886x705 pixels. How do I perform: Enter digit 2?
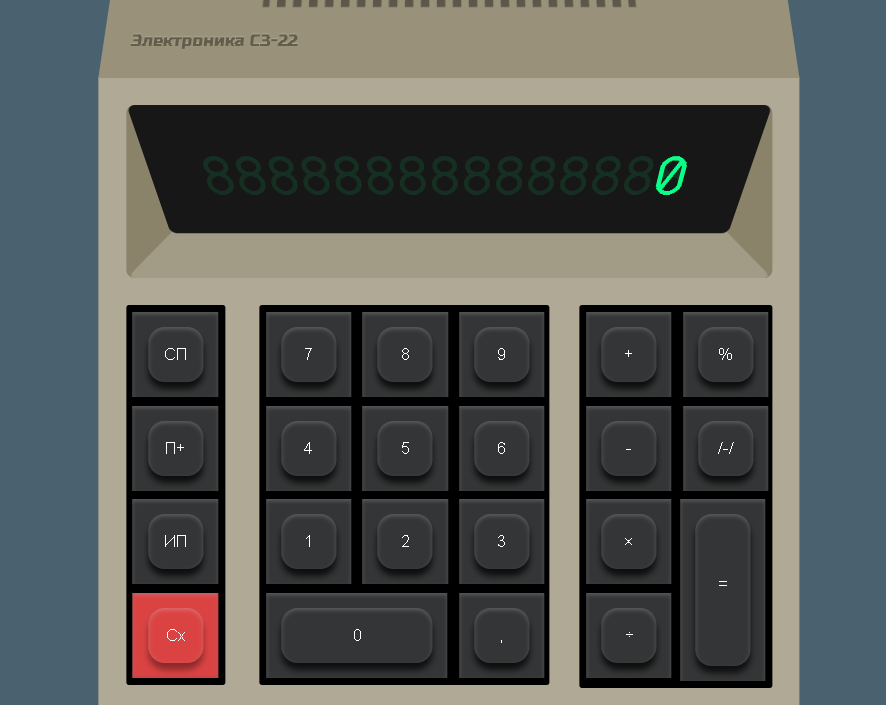pos(405,541)
